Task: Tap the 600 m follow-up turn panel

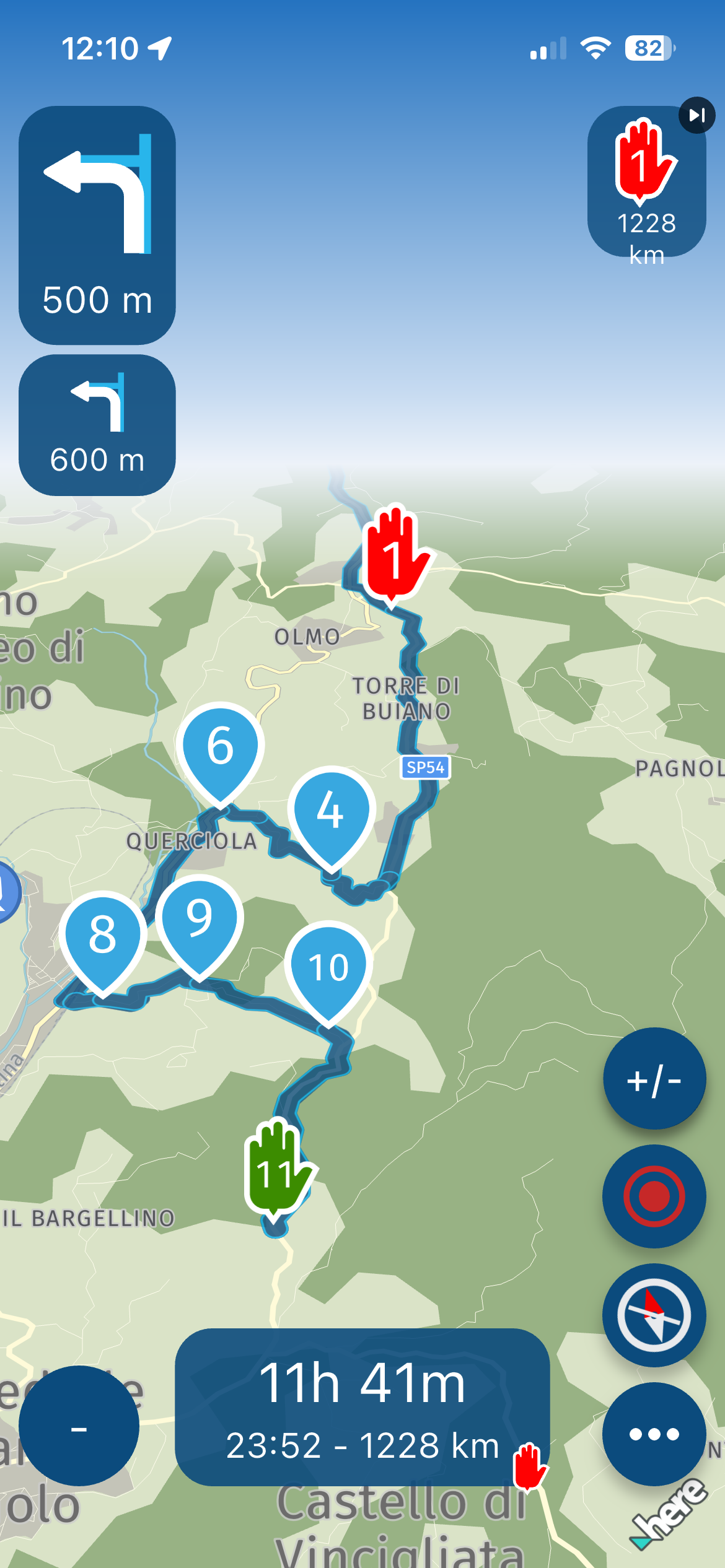Action: click(x=97, y=425)
